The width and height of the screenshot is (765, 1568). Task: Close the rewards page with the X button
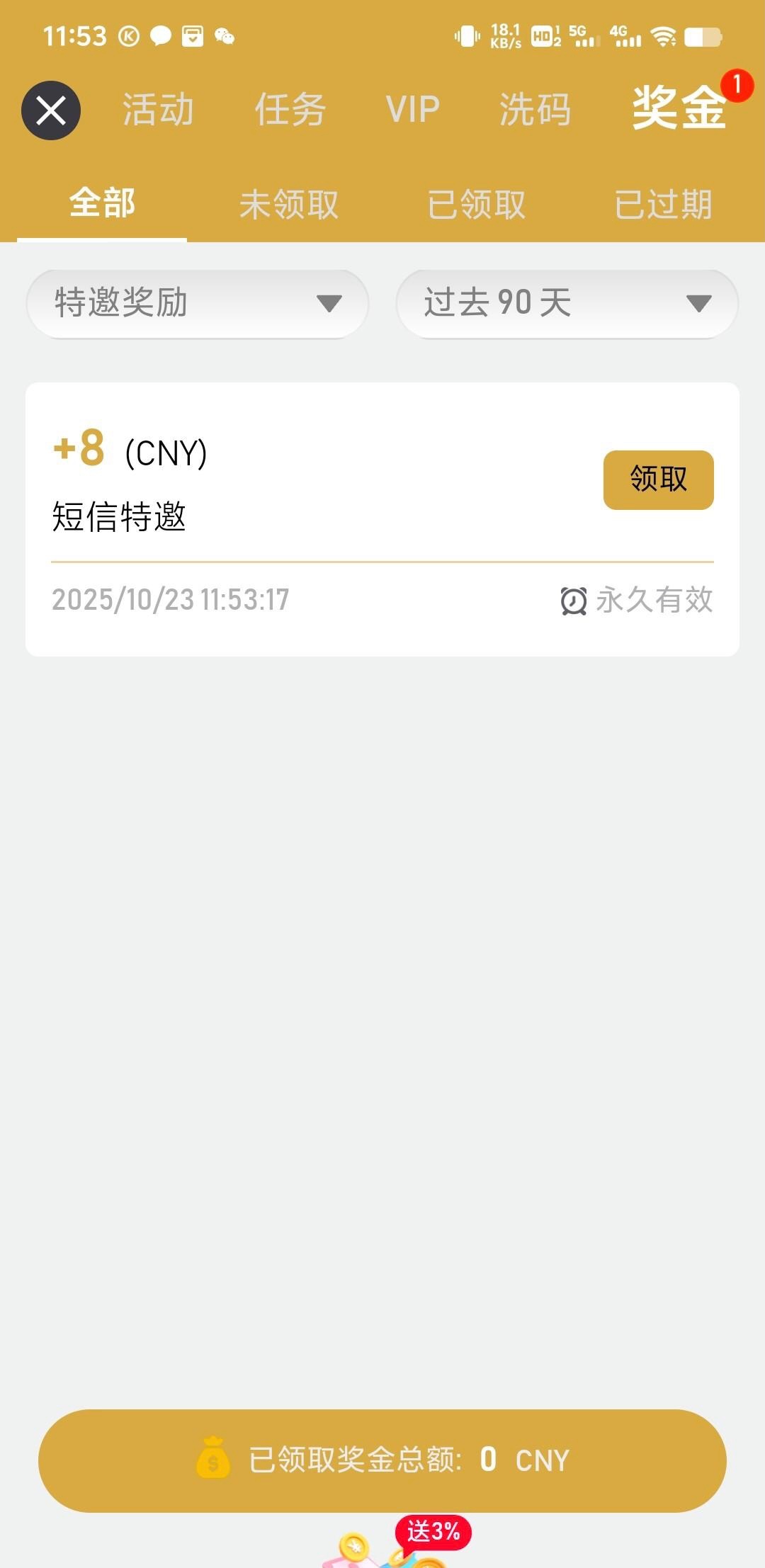pos(51,110)
